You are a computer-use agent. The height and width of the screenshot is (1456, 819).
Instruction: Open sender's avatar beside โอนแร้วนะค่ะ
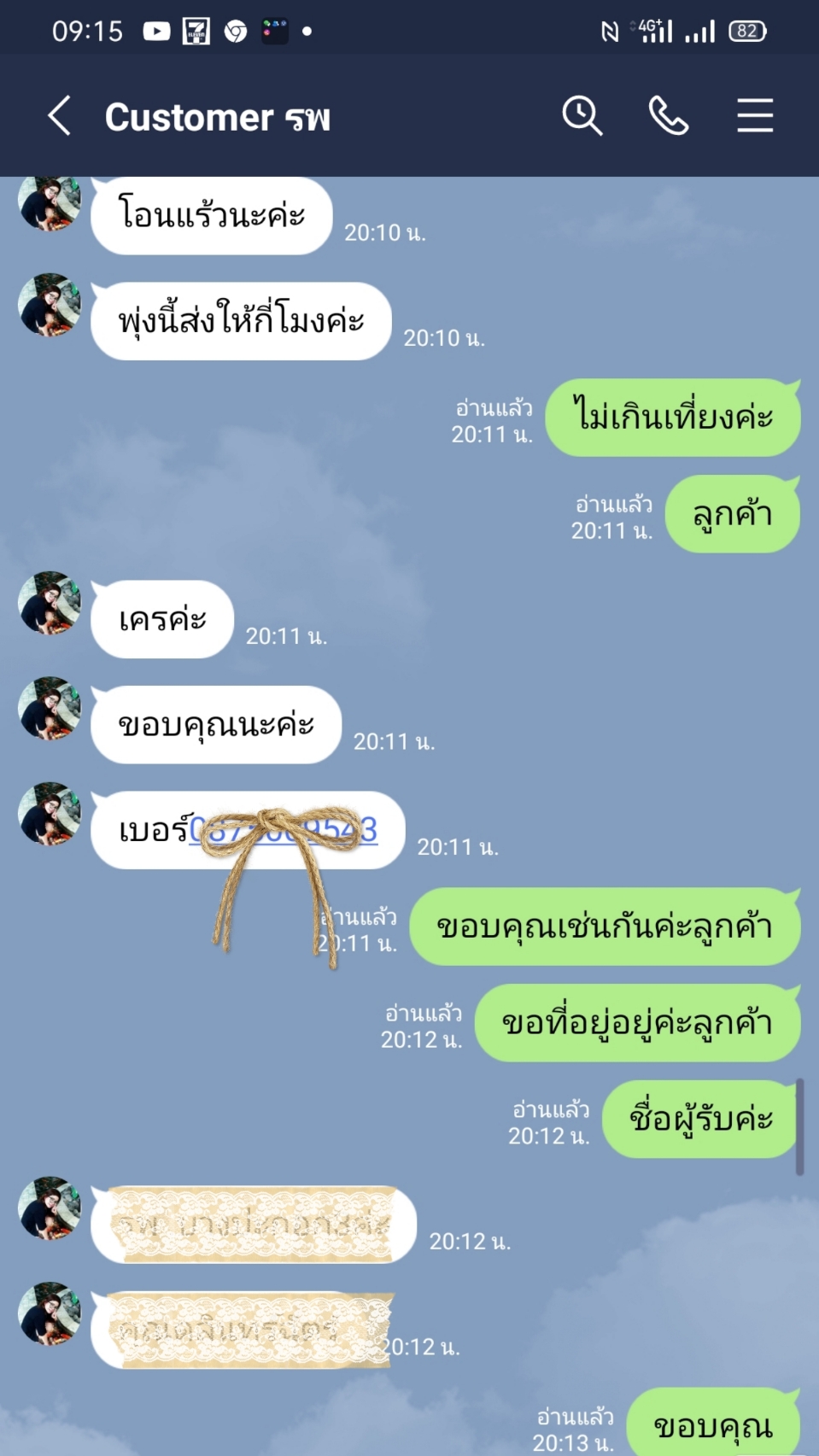pos(50,203)
